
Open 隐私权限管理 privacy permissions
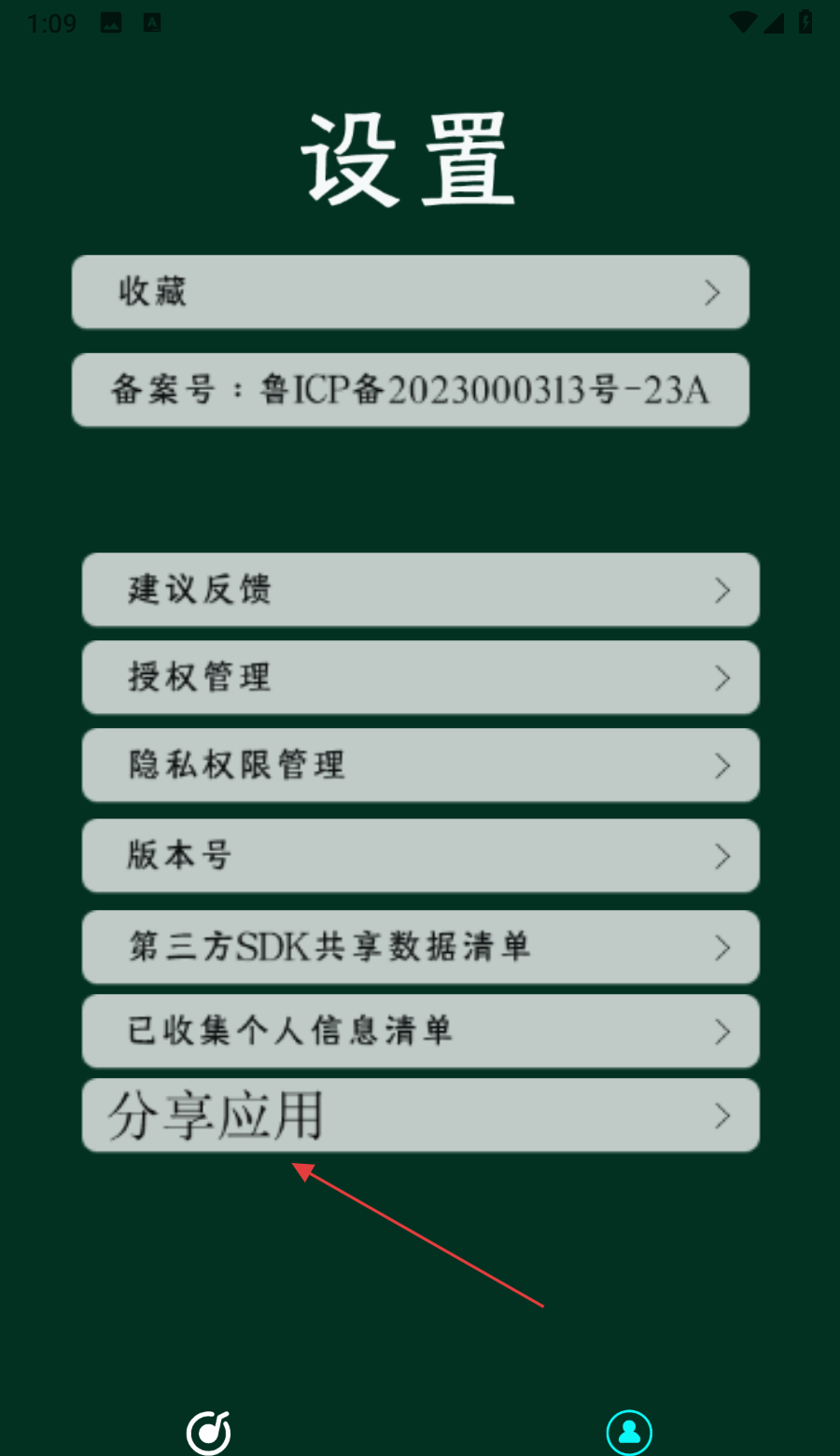click(x=420, y=765)
